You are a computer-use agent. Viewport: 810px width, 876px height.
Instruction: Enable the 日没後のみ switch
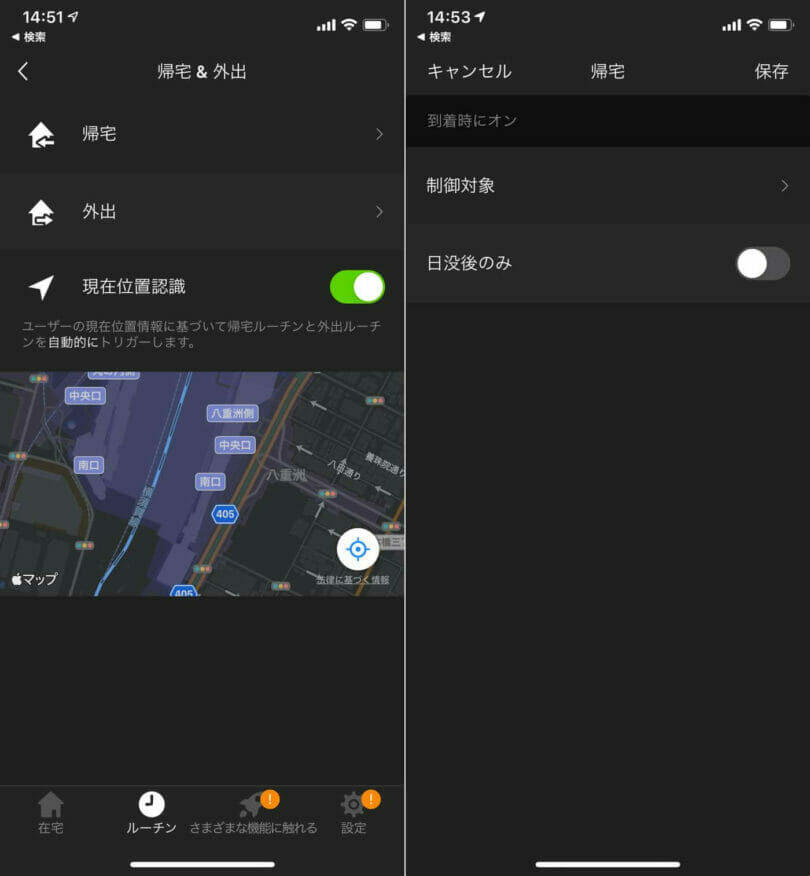(763, 264)
